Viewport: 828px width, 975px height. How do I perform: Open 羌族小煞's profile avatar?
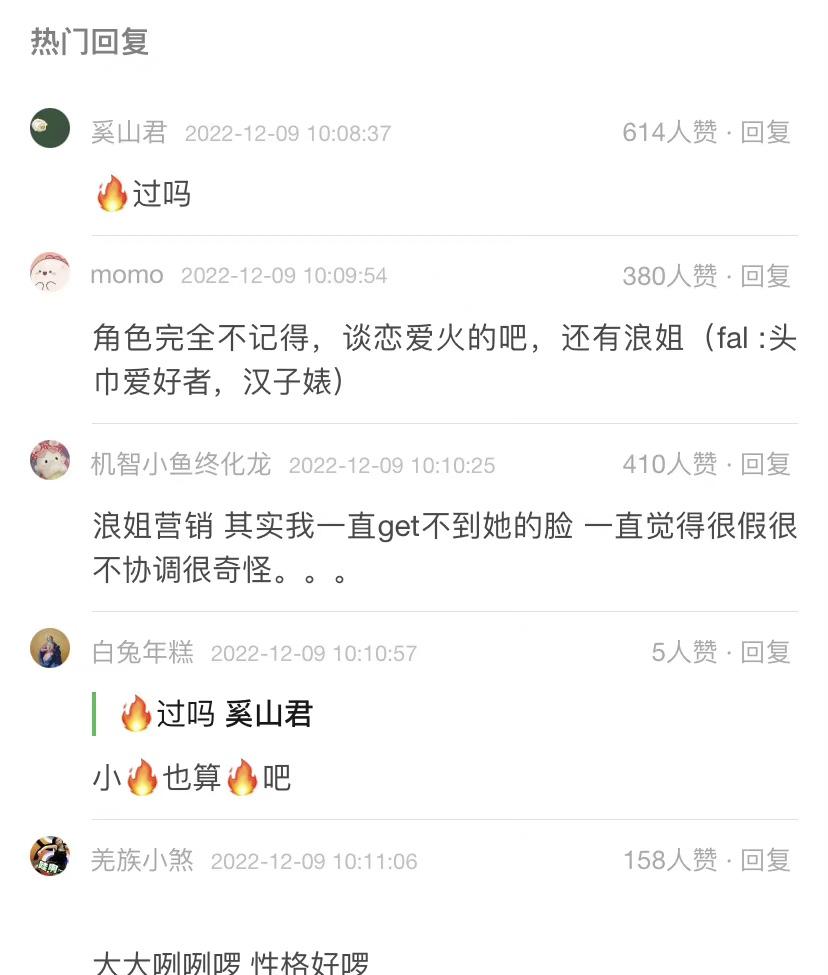(x=50, y=857)
